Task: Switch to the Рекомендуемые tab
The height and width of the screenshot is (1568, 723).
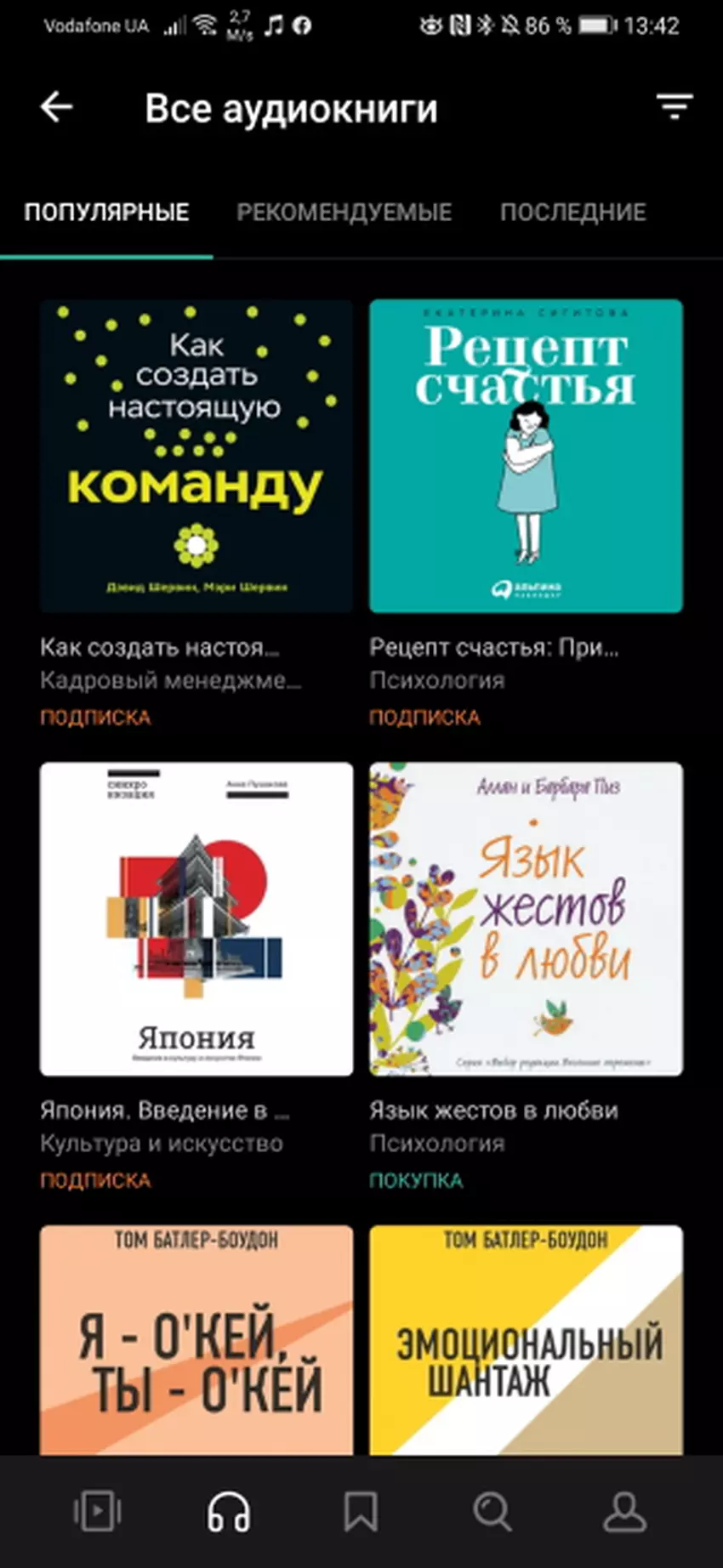Action: 344,213
